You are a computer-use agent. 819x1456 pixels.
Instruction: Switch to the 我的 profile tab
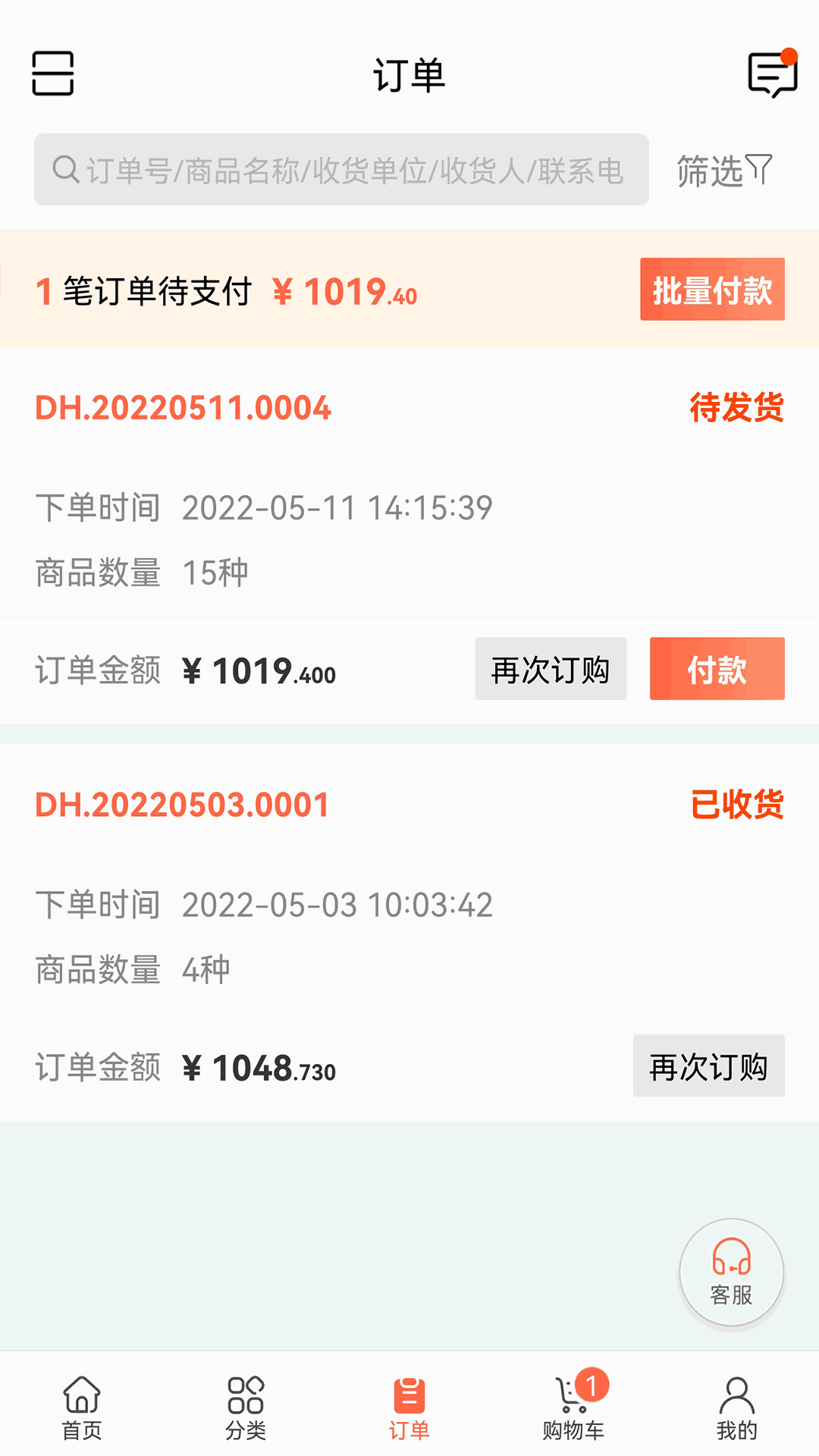[736, 1407]
